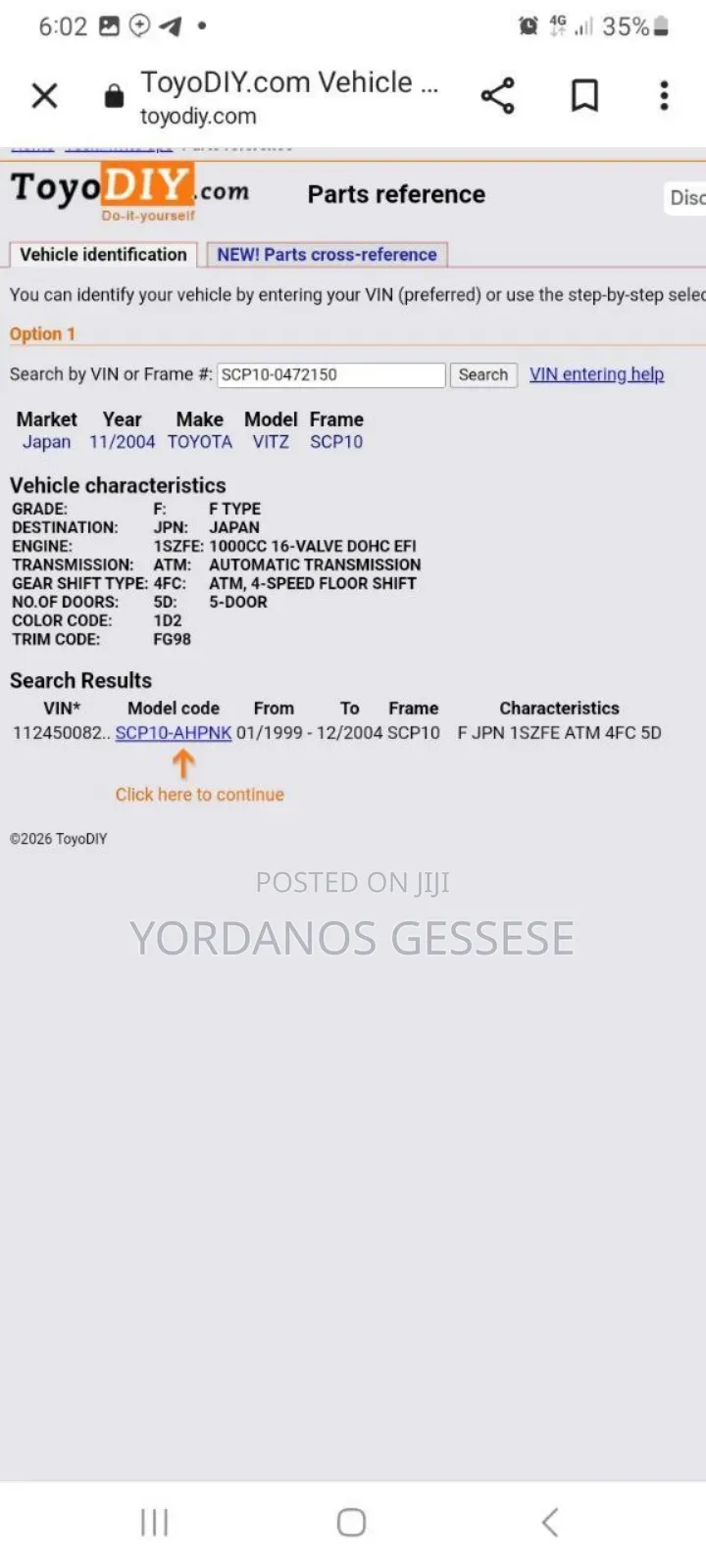Open the browser overflow menu
The height and width of the screenshot is (1568, 706).
[663, 95]
